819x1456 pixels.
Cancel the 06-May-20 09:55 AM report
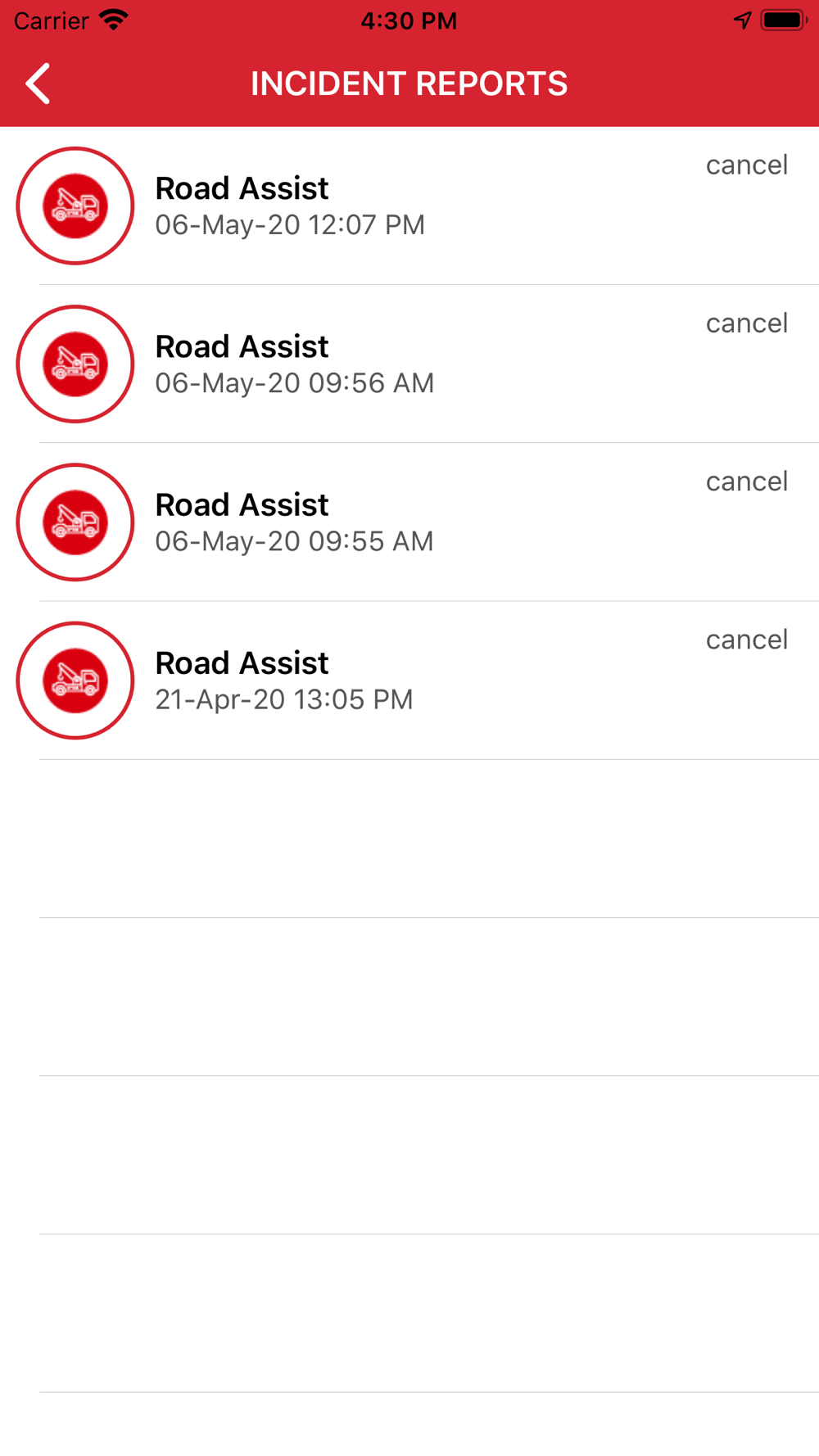coord(747,481)
